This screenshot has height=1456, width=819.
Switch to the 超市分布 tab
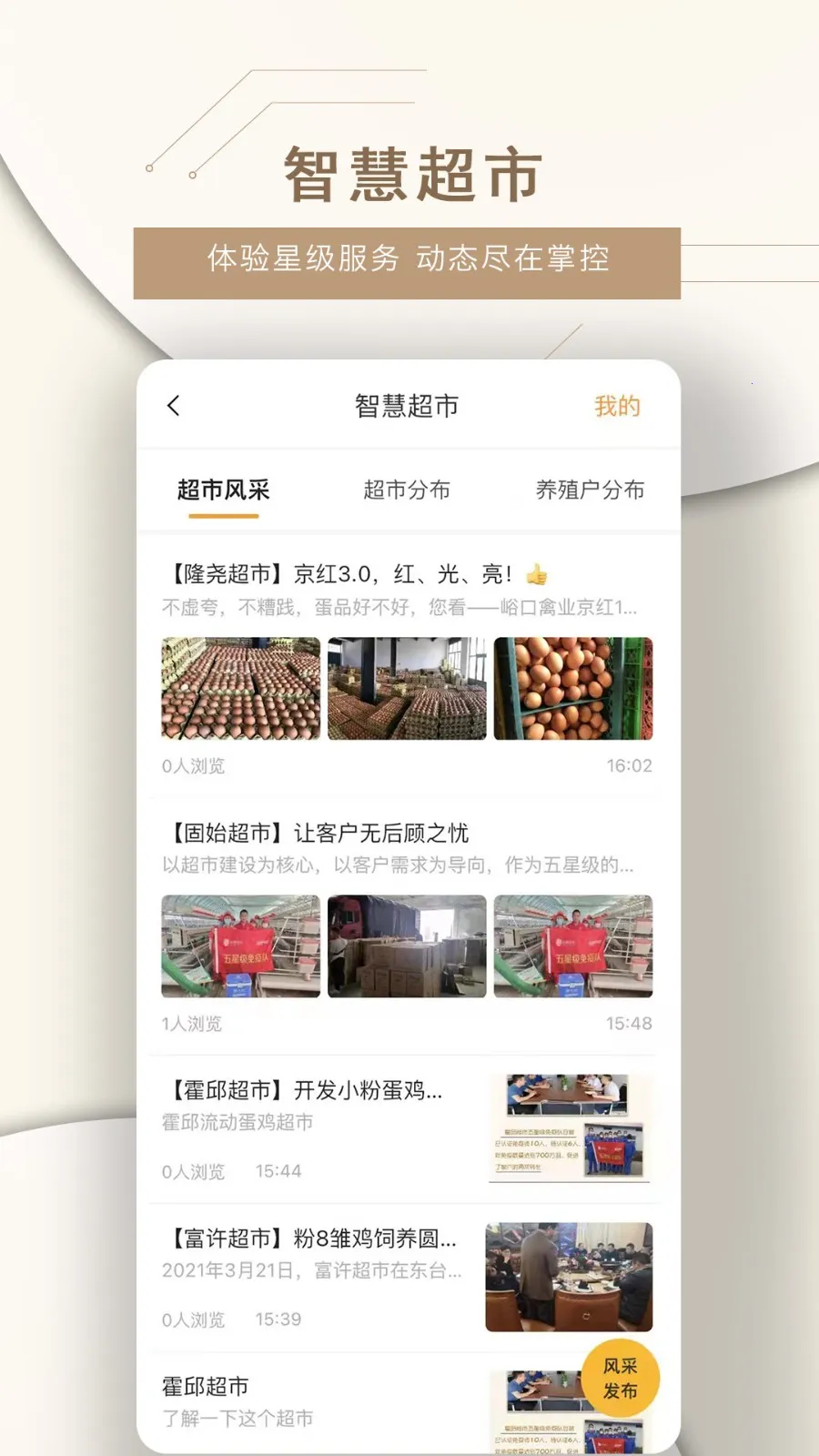[407, 490]
